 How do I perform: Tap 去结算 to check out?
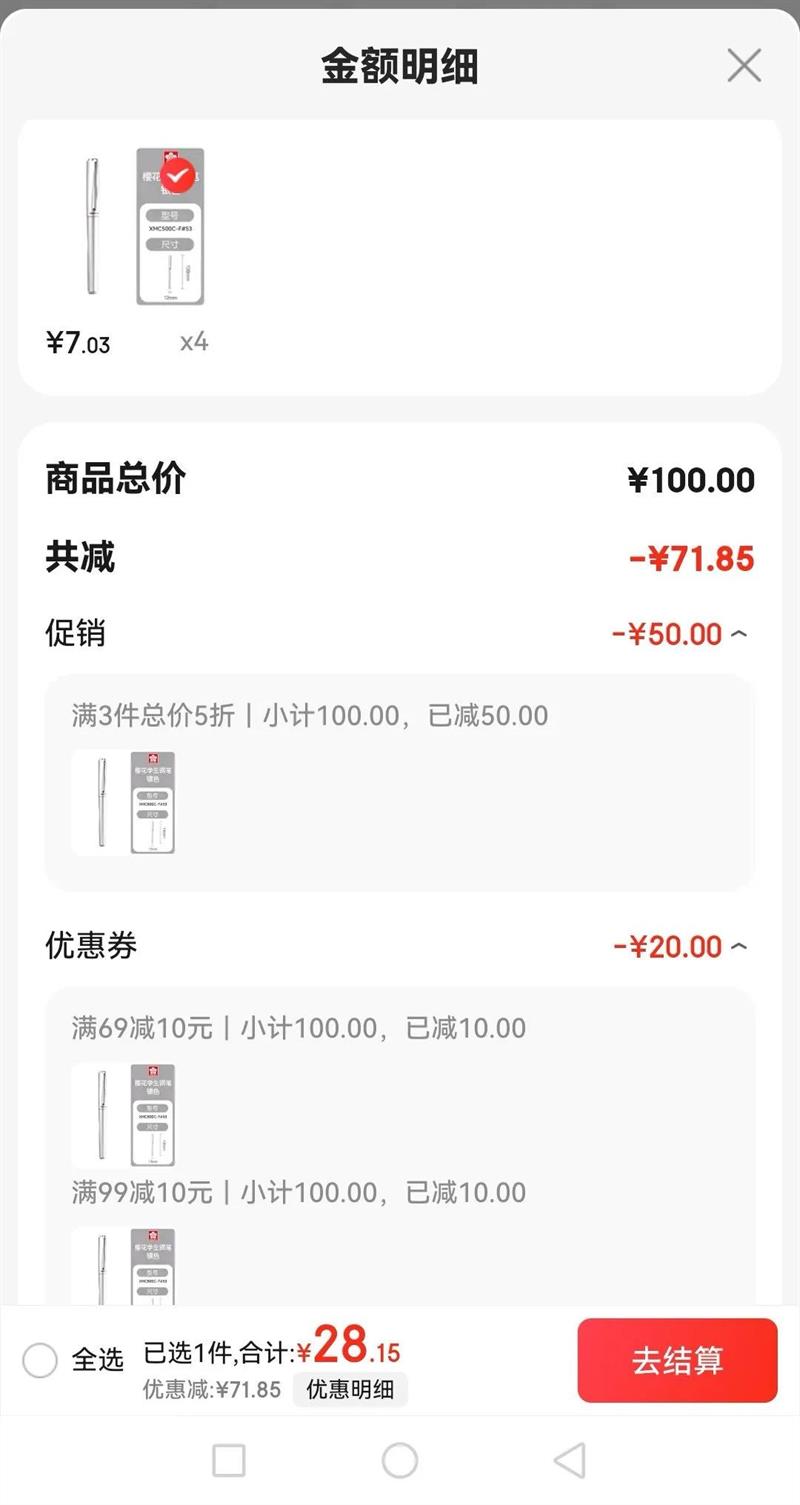[x=677, y=1360]
